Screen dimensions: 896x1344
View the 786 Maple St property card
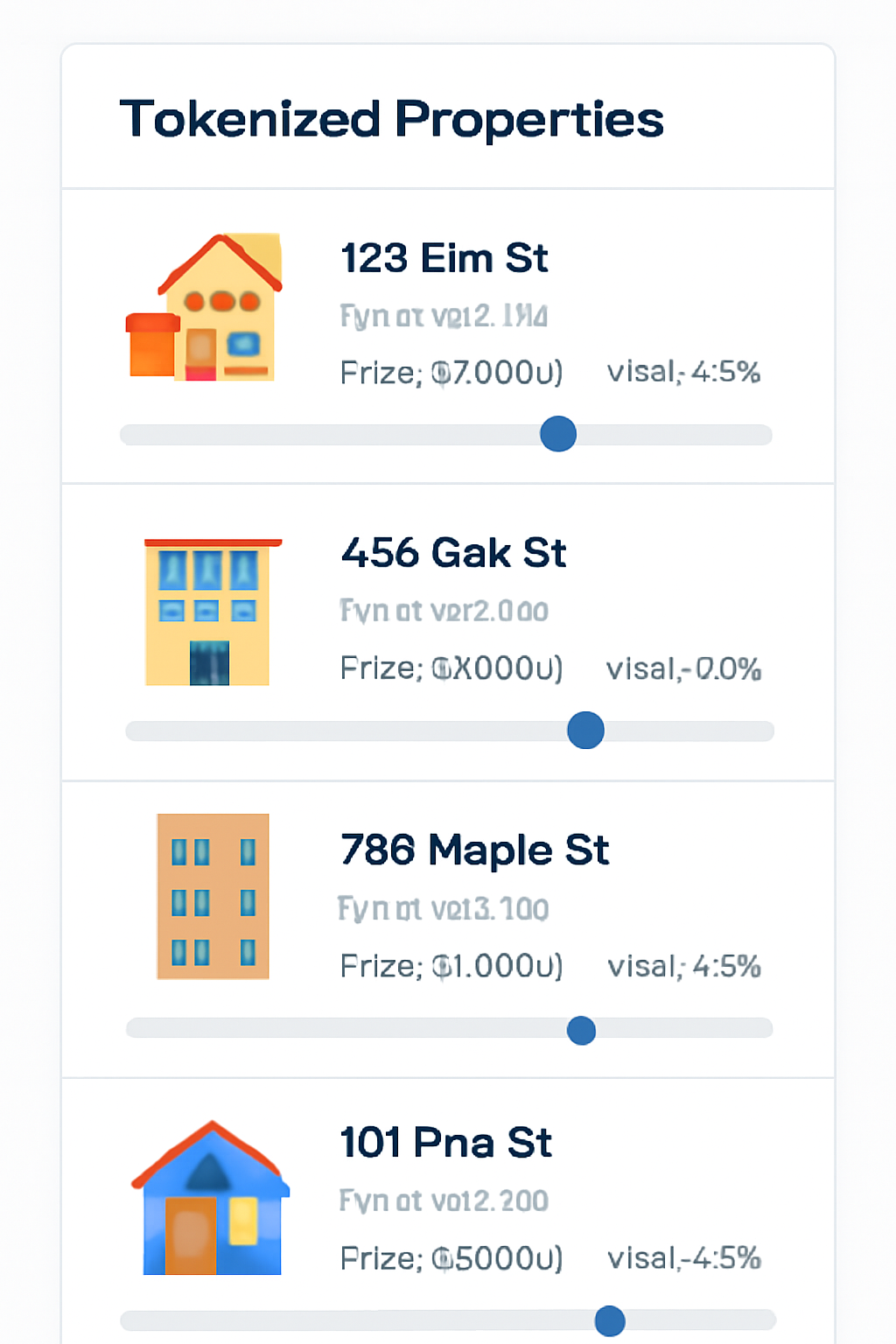click(x=474, y=850)
